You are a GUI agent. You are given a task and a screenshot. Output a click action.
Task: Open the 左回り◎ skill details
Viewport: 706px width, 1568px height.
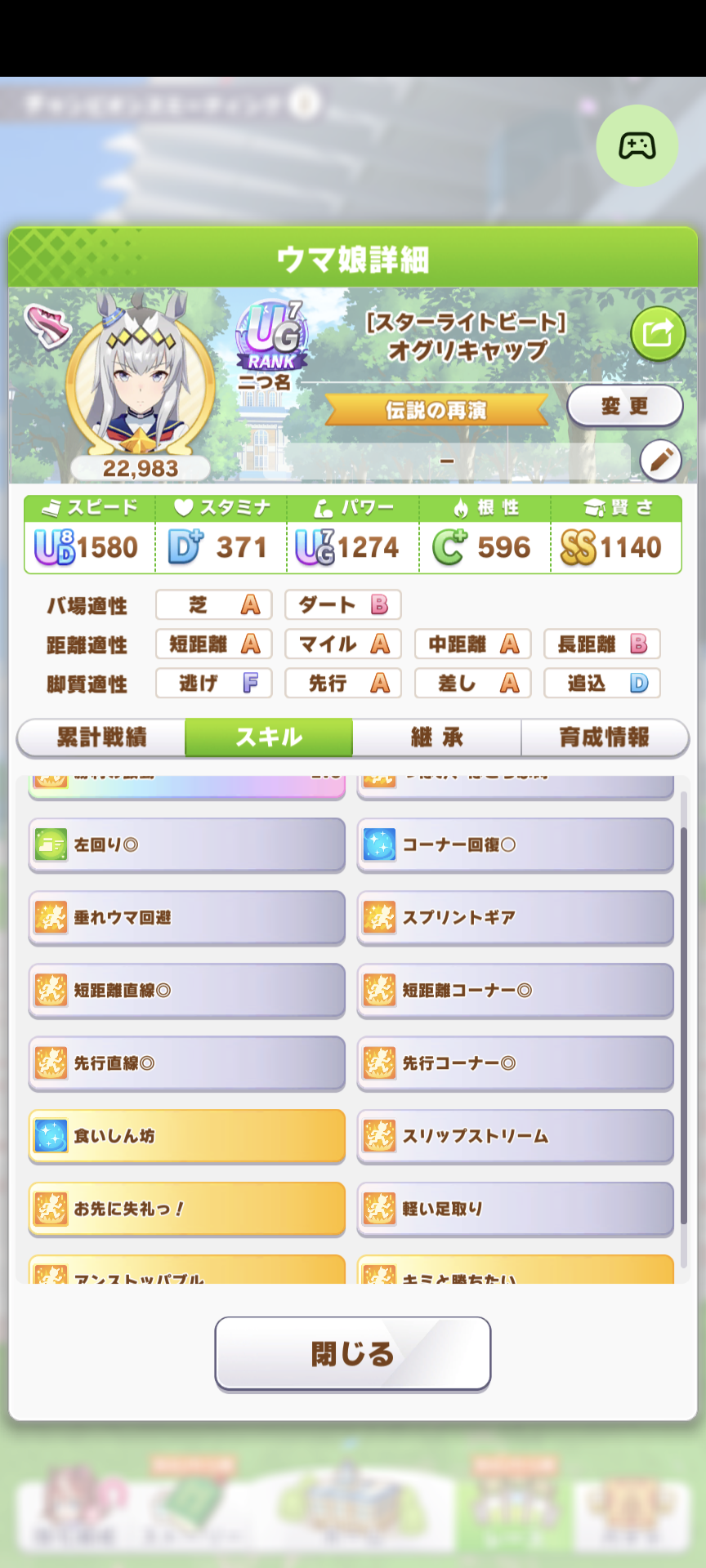[187, 844]
